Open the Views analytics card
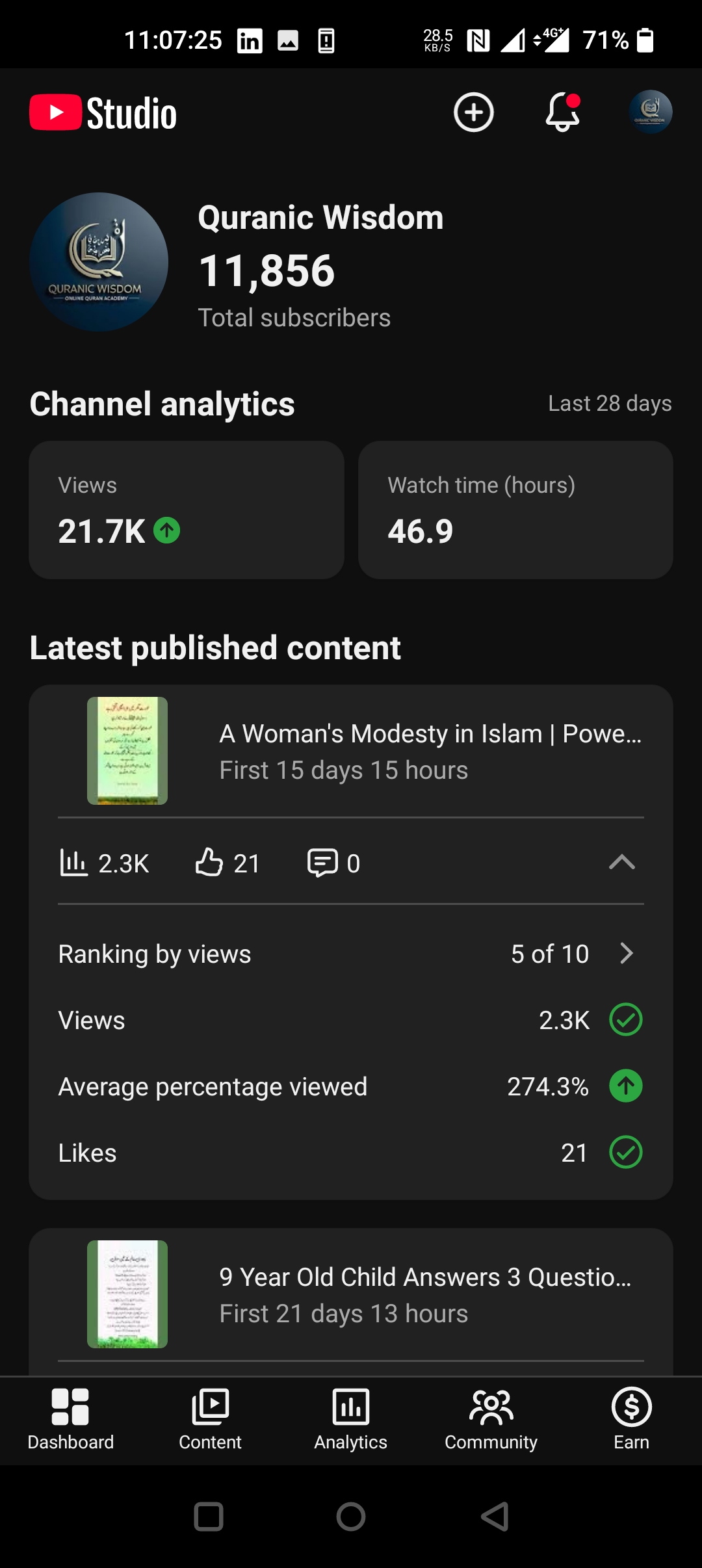The height and width of the screenshot is (1568, 702). 187,510
